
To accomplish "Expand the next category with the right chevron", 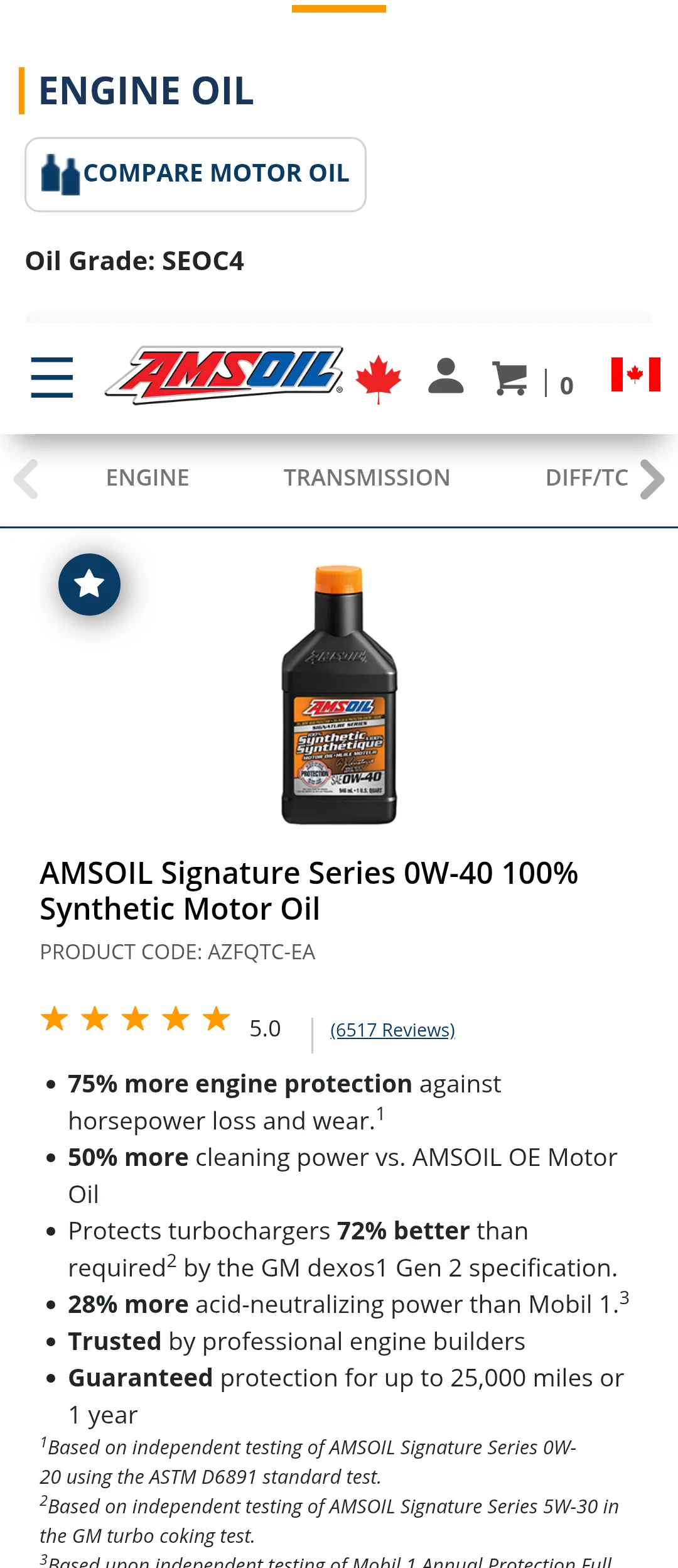I will click(x=653, y=478).
